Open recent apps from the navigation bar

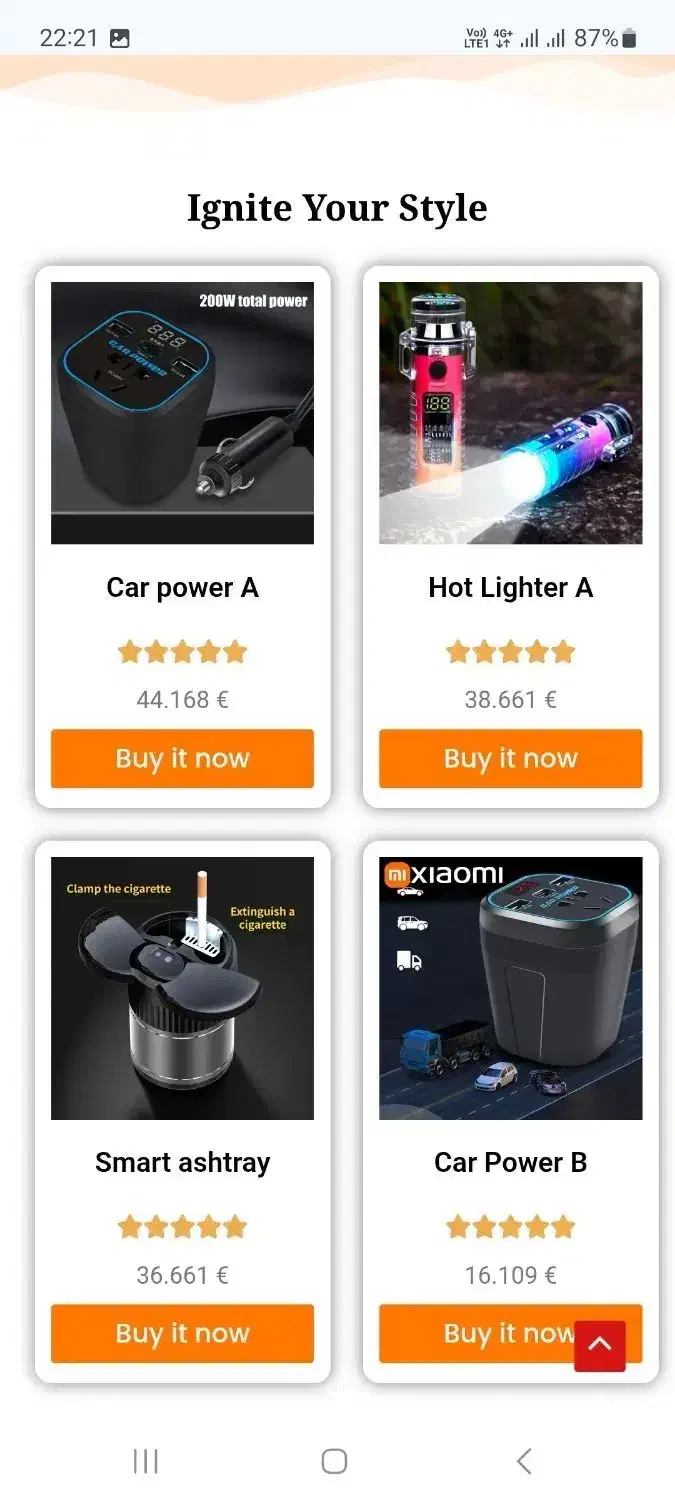[146, 1461]
